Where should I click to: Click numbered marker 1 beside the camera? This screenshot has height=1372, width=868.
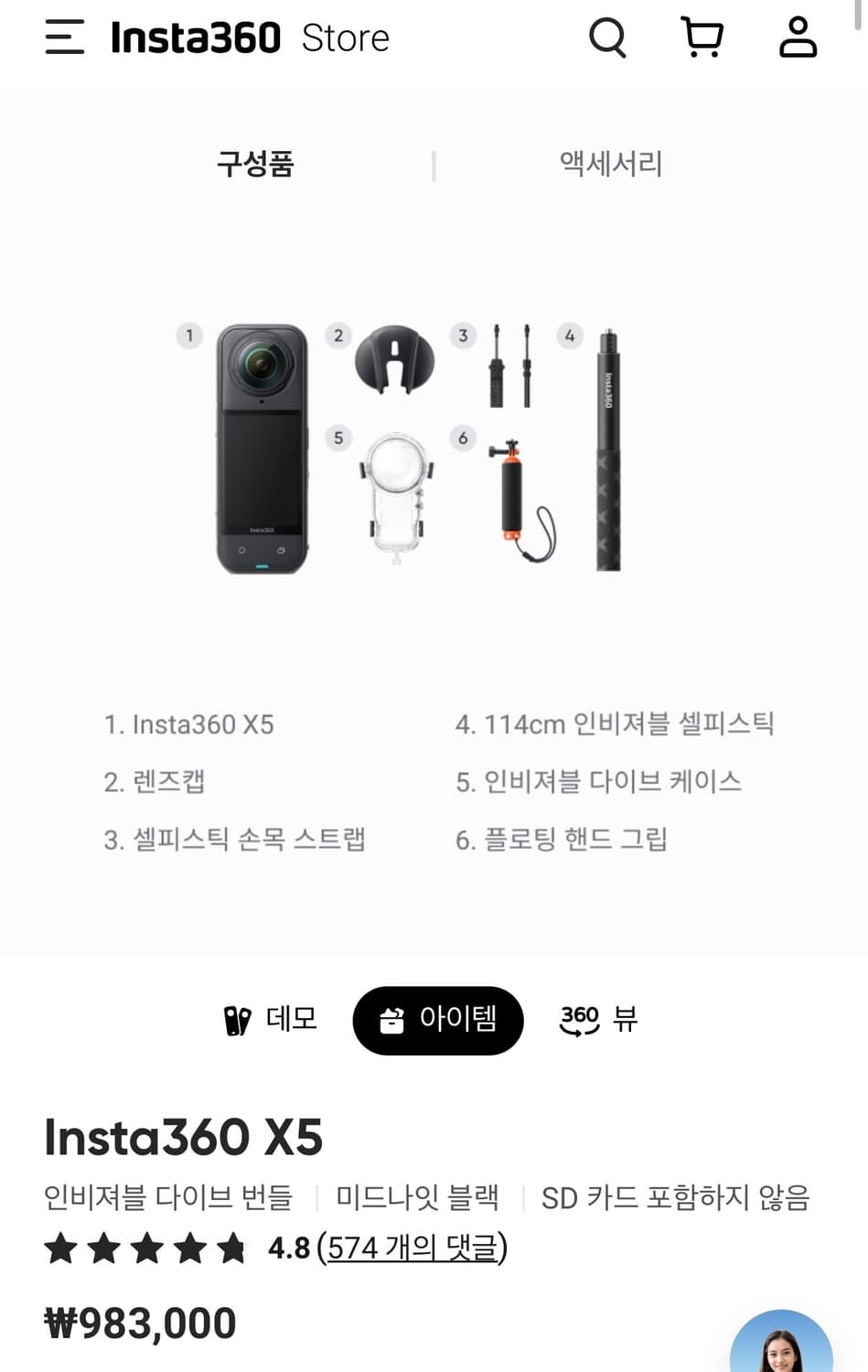(x=188, y=336)
